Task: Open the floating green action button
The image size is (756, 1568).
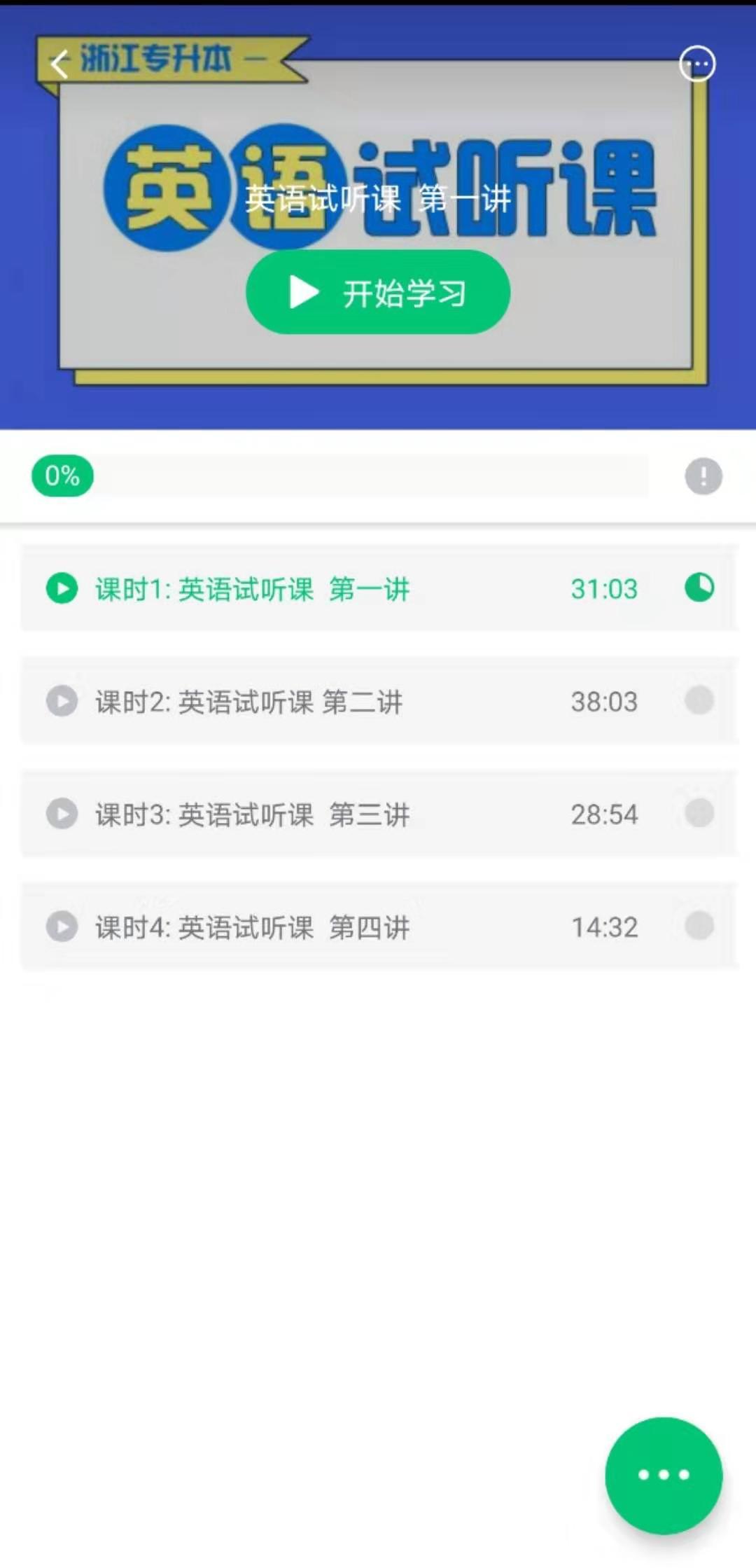Action: point(664,1475)
